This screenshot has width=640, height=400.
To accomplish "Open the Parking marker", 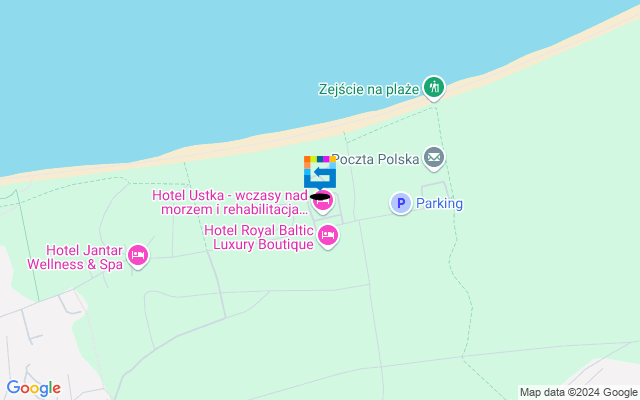I will tap(400, 203).
